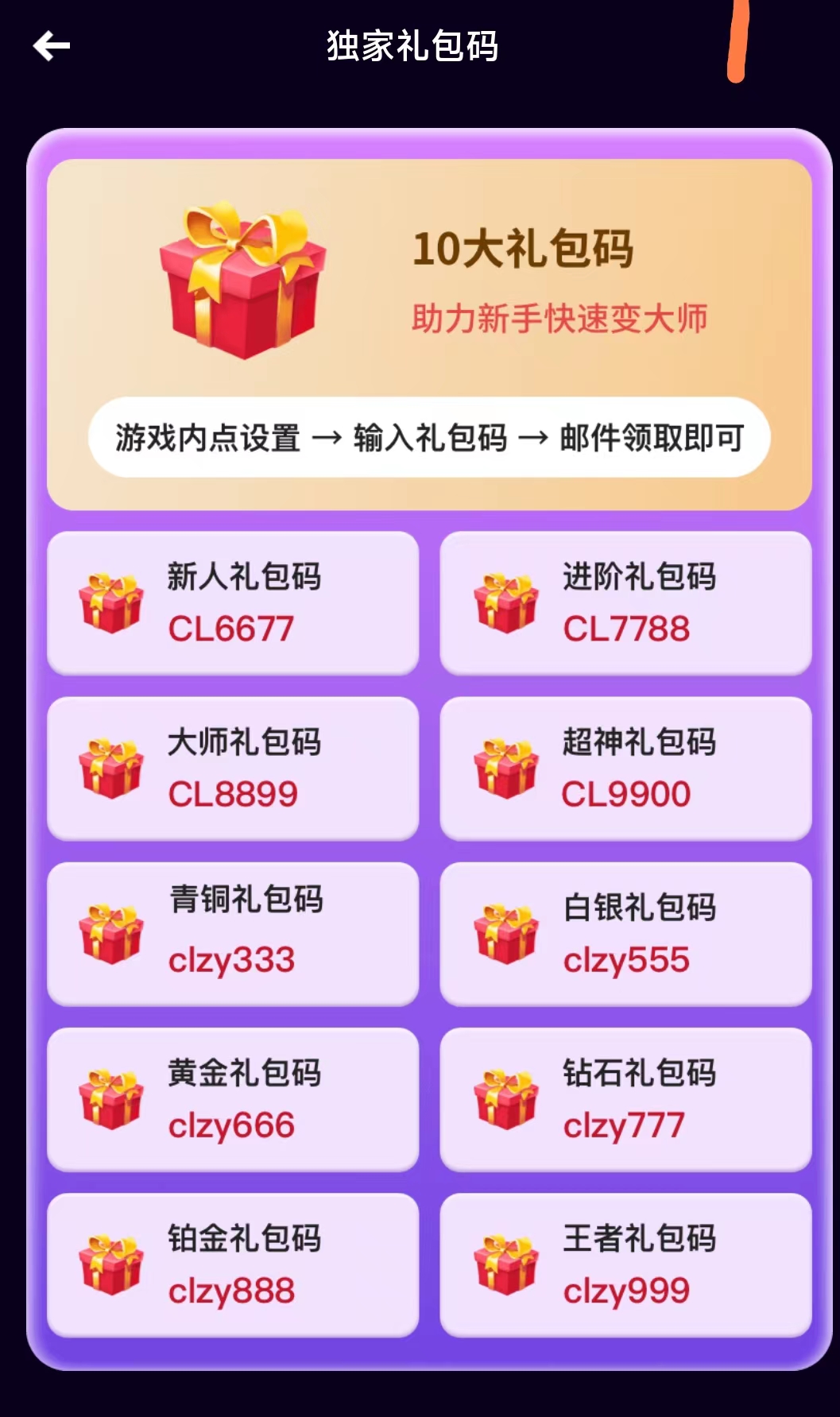Image resolution: width=840 pixels, height=1417 pixels.
Task: Choose the 钻石礼包码 clzy777 card
Action: [625, 1099]
